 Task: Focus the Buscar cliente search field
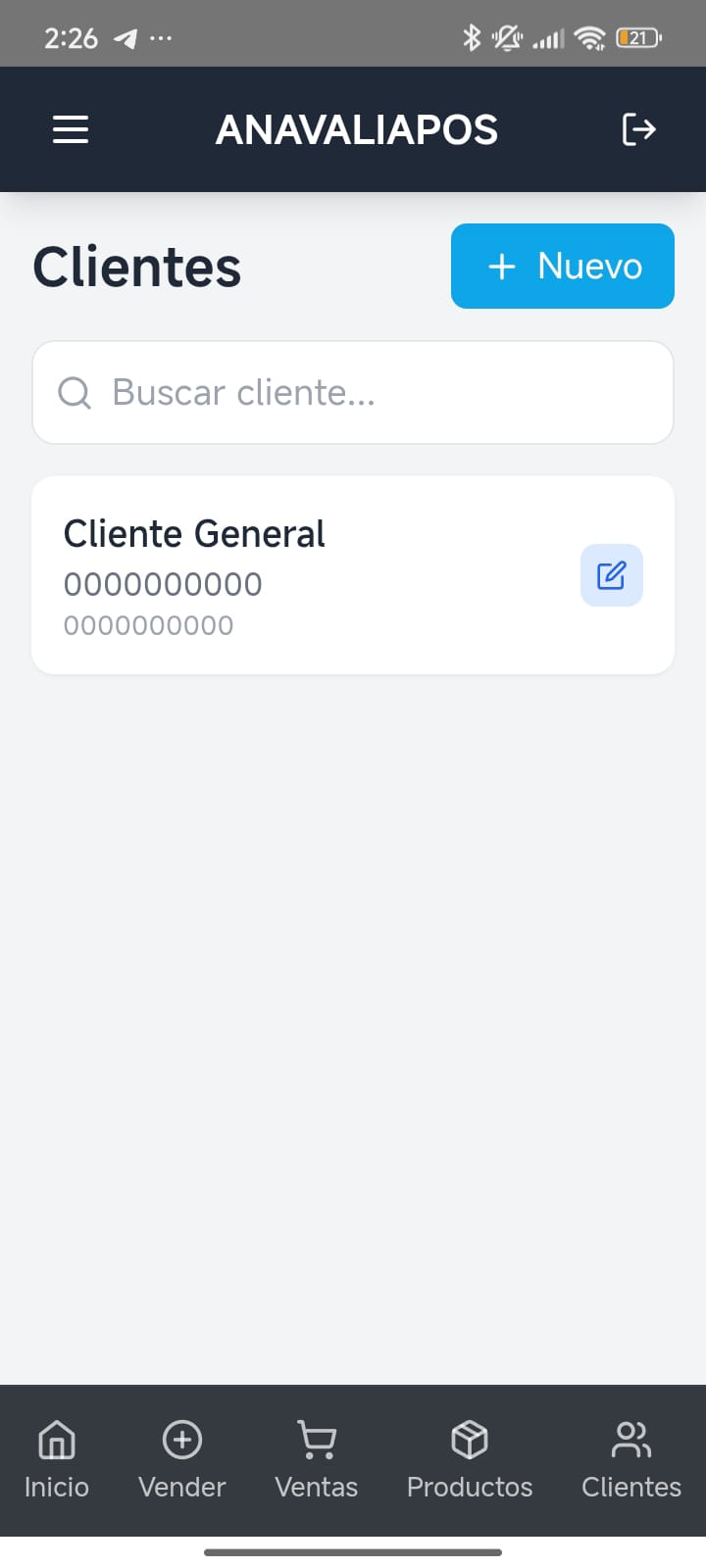pos(353,392)
